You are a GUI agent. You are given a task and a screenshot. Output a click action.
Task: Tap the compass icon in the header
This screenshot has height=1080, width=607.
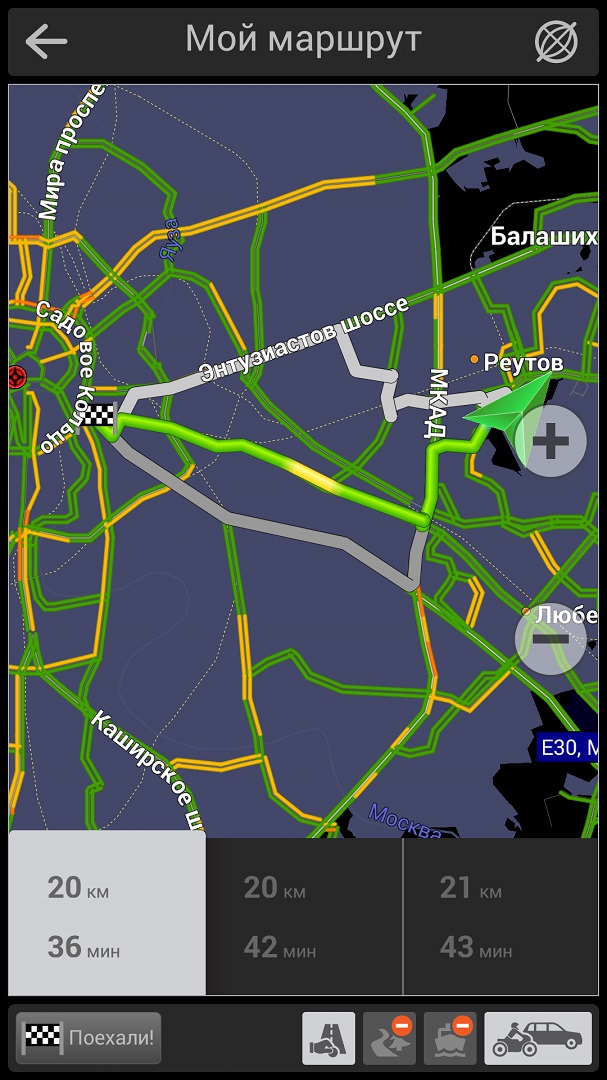coord(556,41)
